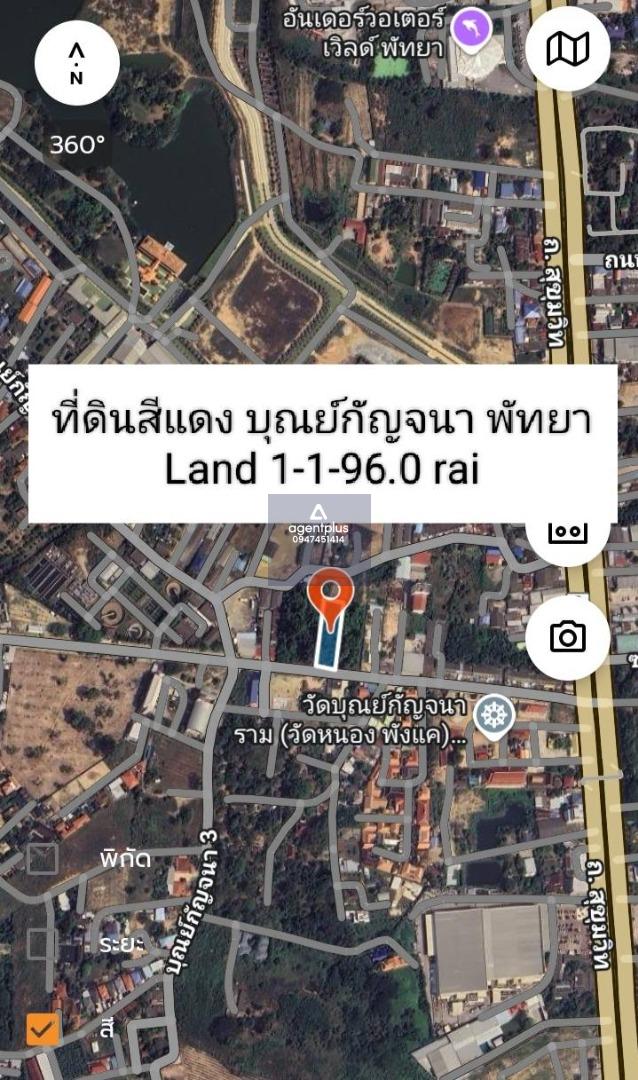Screen dimensions: 638x1080
Task: Tap the north compass button
Action: coord(76,63)
